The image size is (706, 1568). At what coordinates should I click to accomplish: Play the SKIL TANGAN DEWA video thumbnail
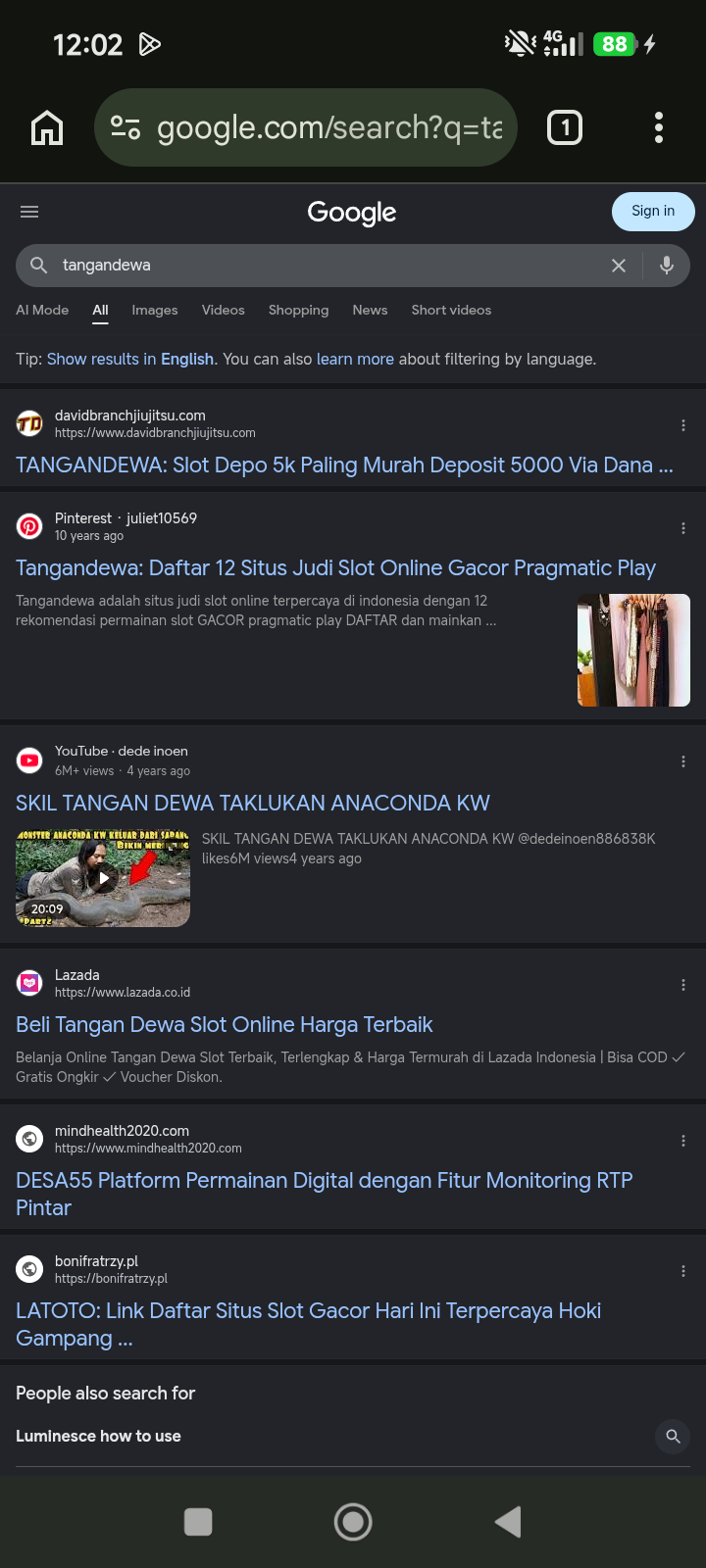click(103, 878)
